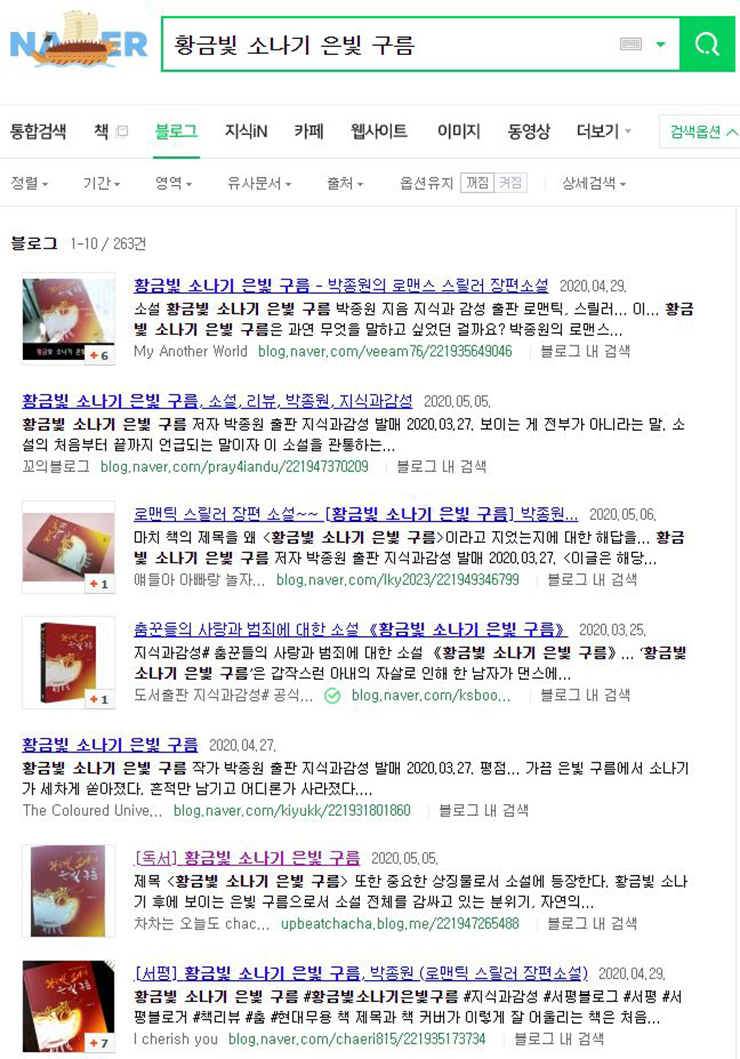Image resolution: width=740 pixels, height=1059 pixels.
Task: Switch to the 이미지 tab
Action: point(458,131)
